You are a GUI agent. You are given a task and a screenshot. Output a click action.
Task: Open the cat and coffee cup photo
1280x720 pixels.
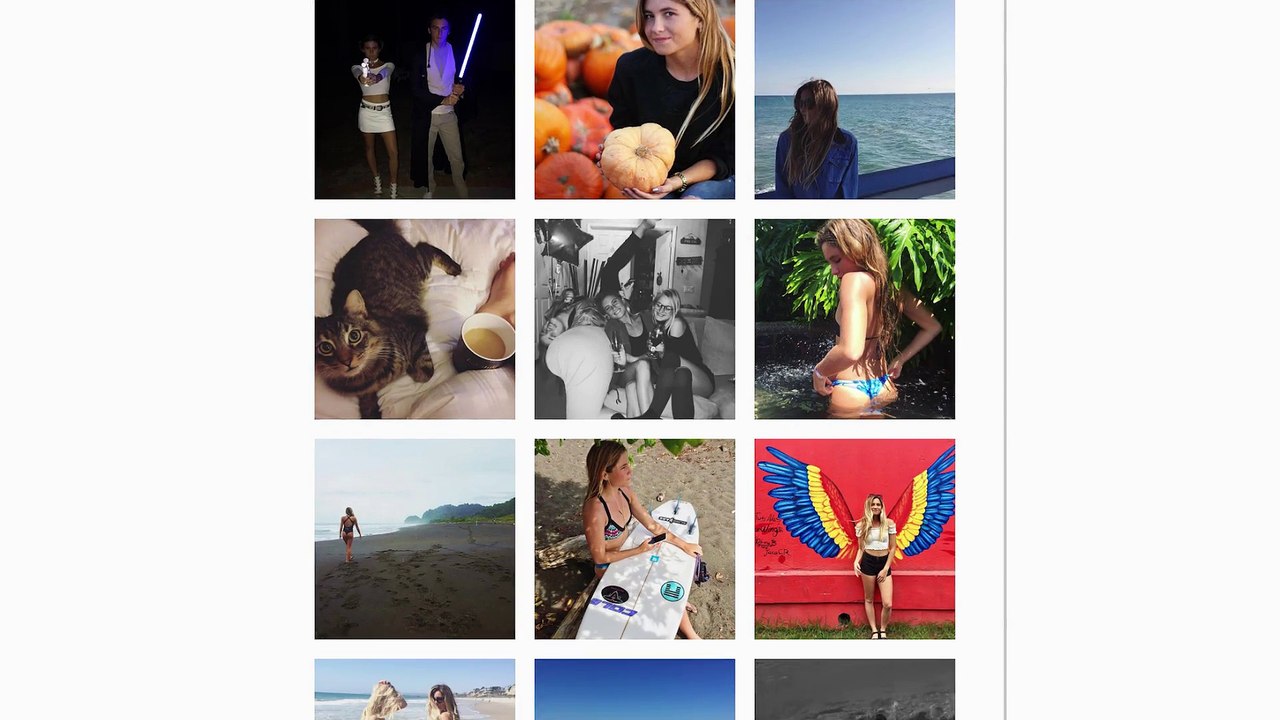click(x=414, y=319)
